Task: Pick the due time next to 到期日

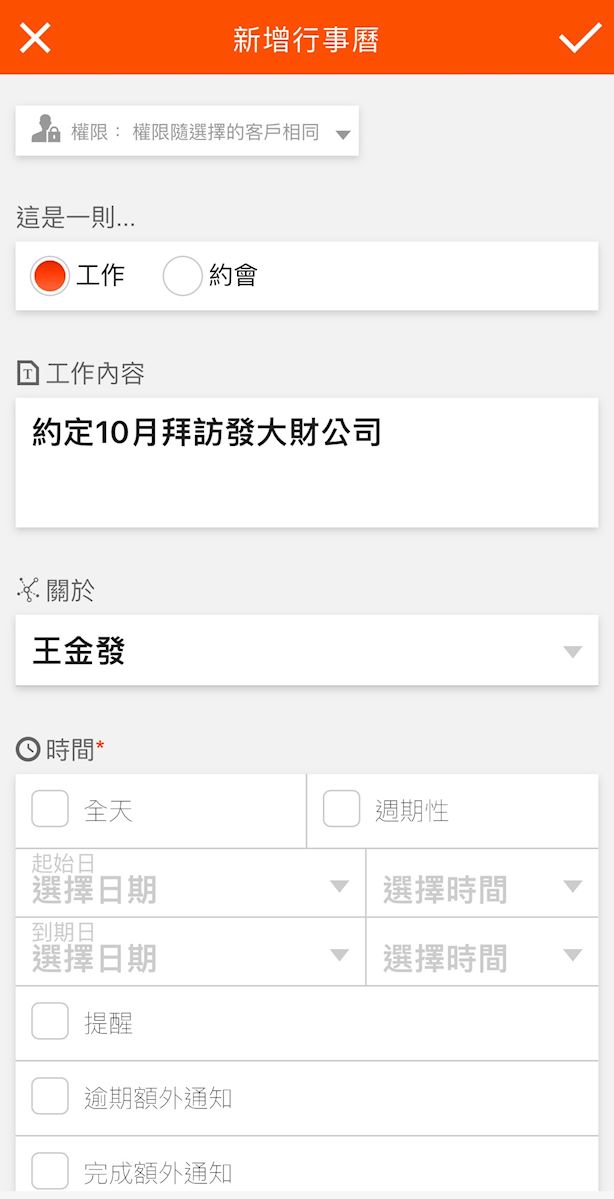Action: tap(482, 954)
